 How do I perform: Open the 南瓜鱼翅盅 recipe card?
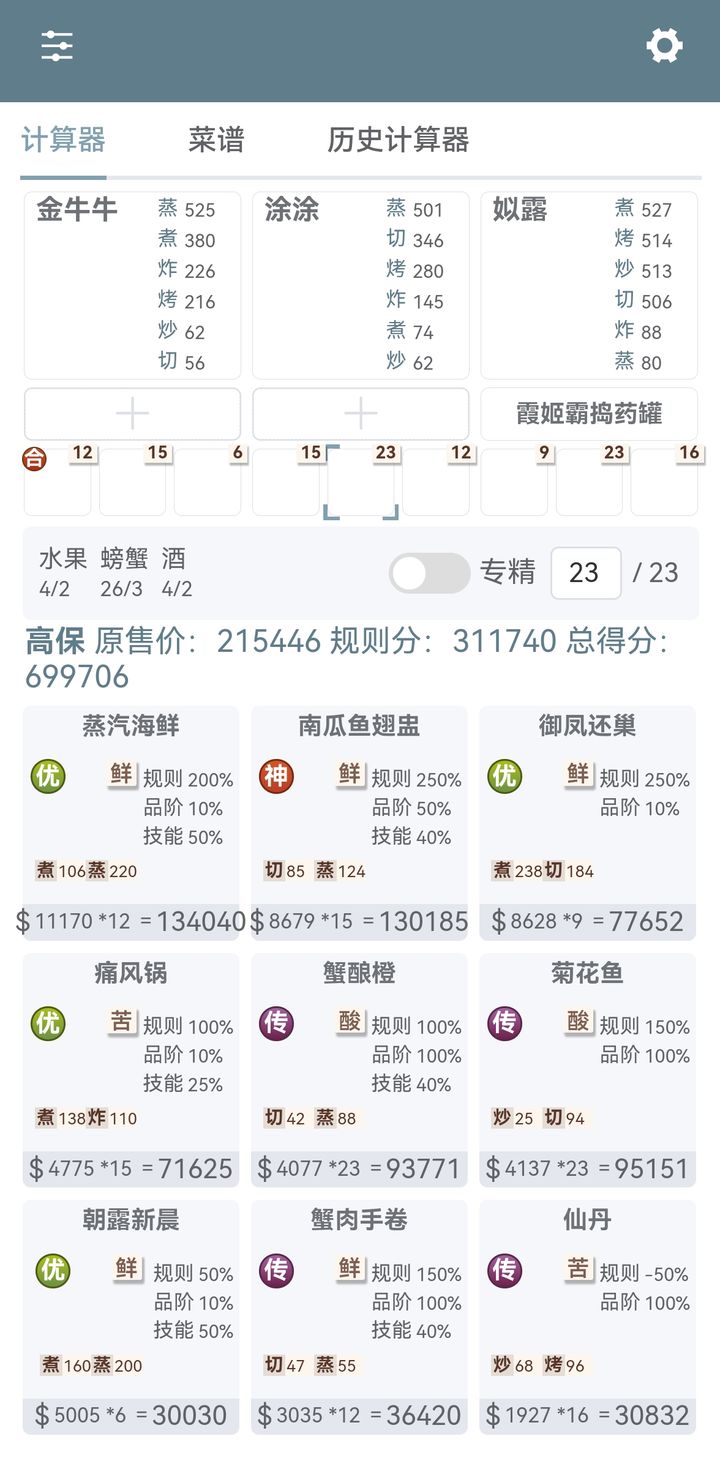coord(359,822)
